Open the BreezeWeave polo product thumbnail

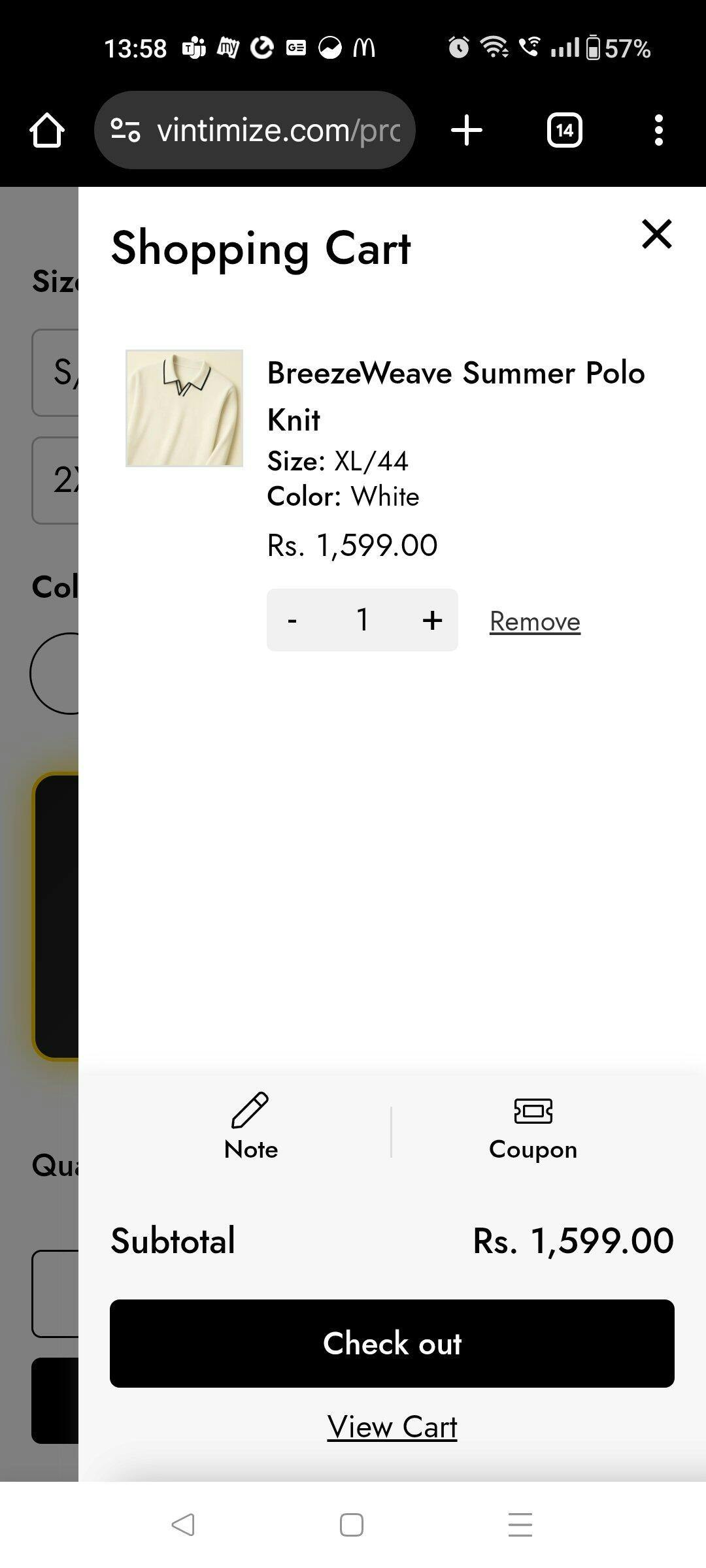184,408
